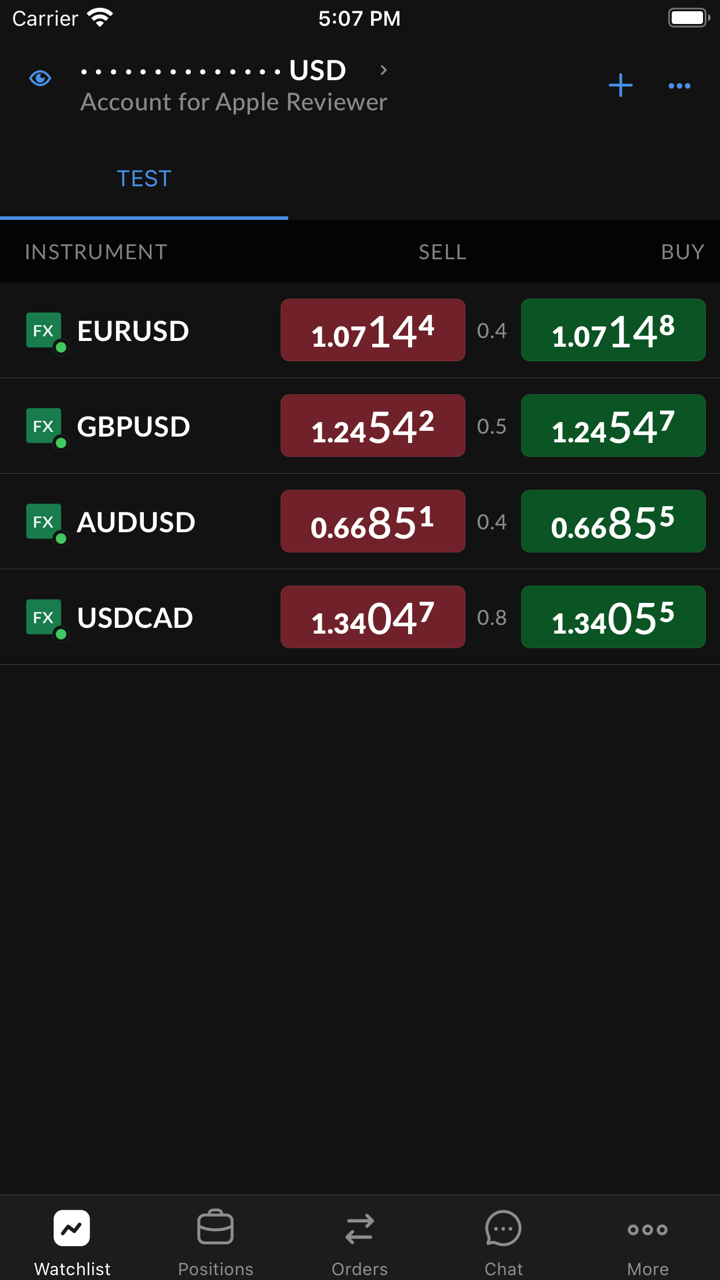720x1280 pixels.
Task: Go to the Orders tab
Action: click(360, 1240)
